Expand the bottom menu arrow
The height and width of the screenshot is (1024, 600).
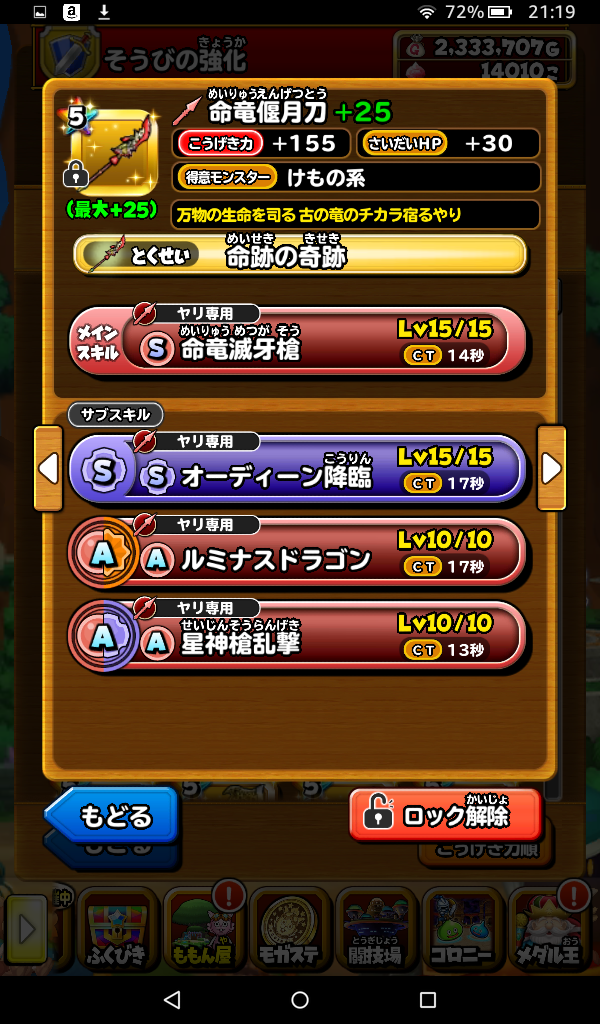(26, 930)
